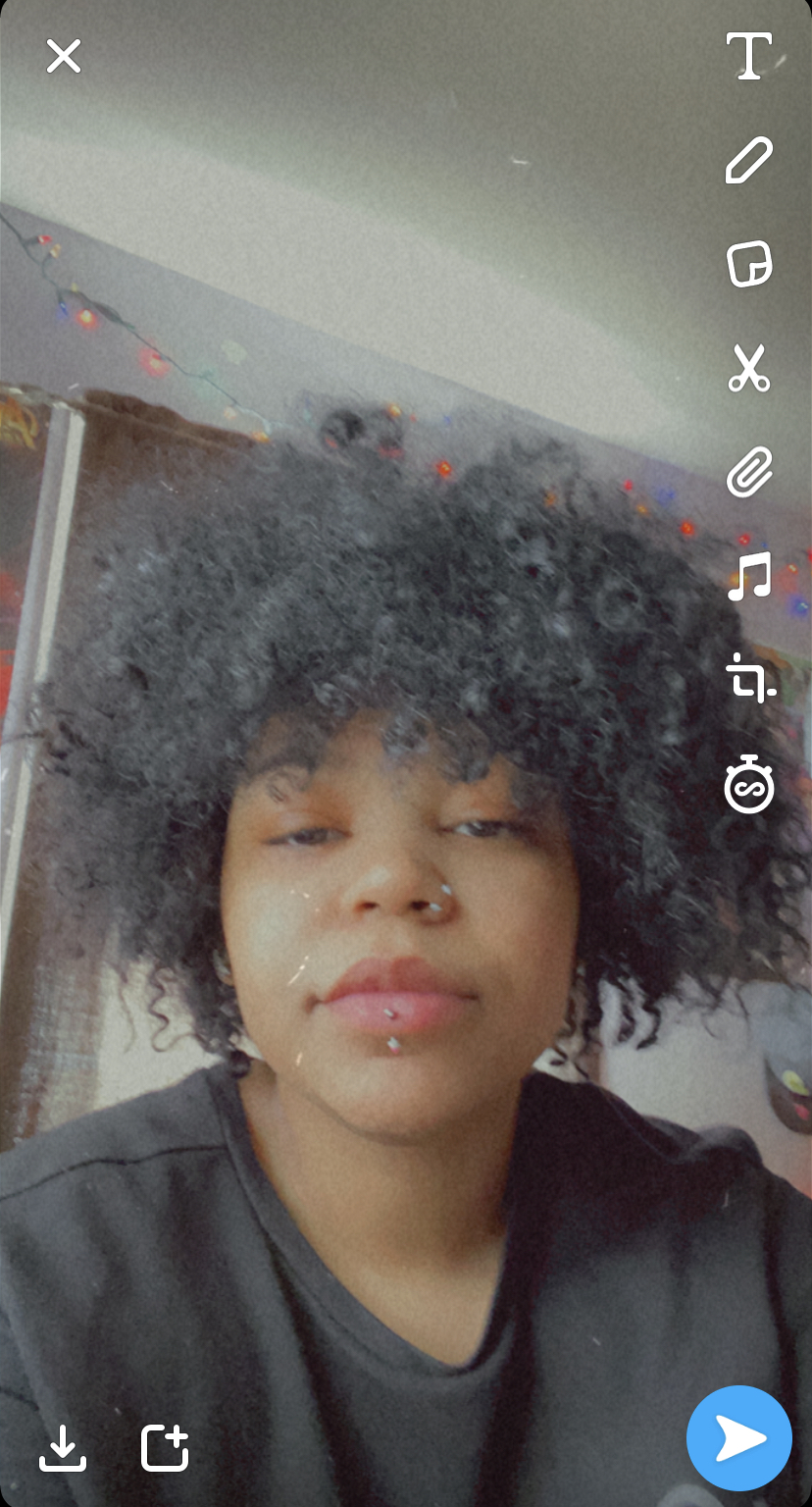Add the snap to your story
This screenshot has width=812, height=1507.
(165, 1448)
